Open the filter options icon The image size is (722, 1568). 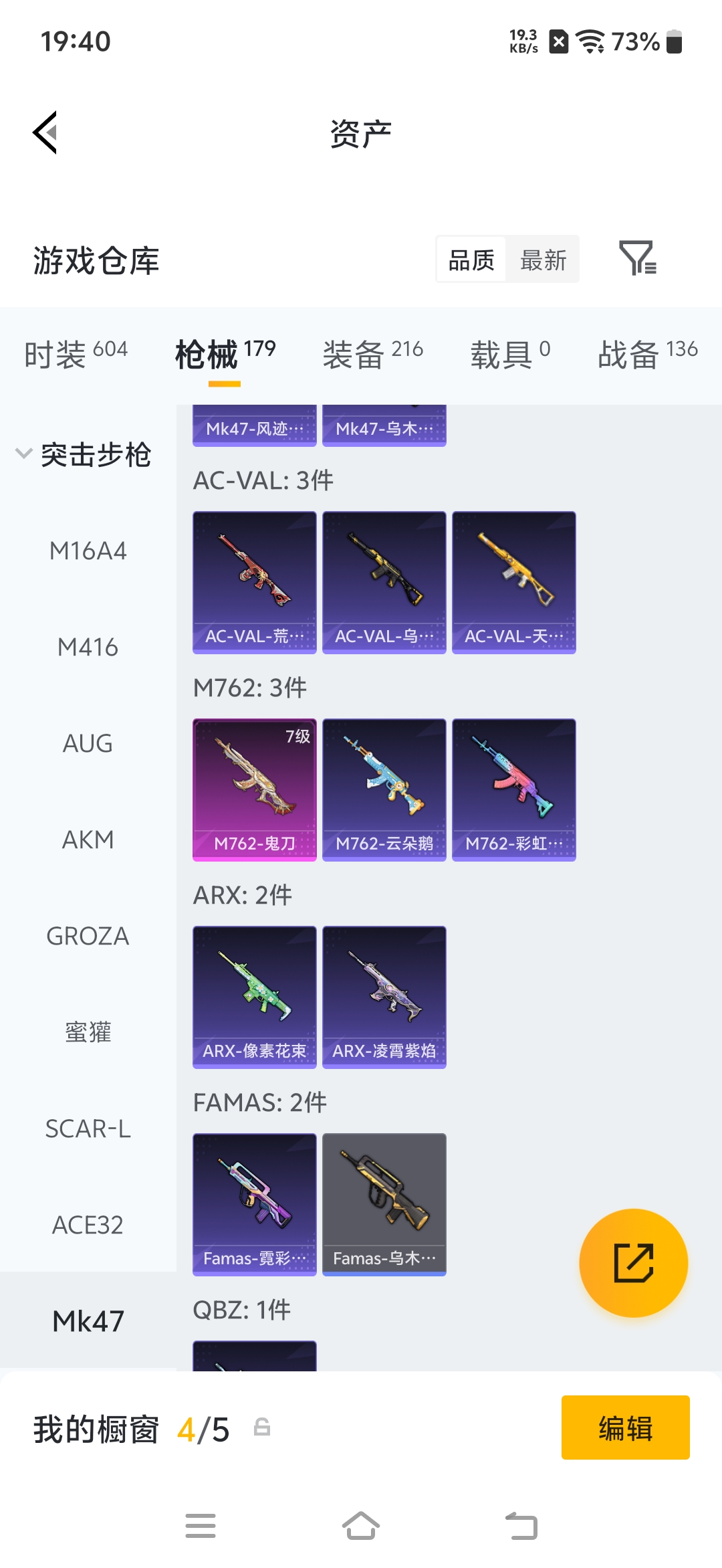point(638,260)
